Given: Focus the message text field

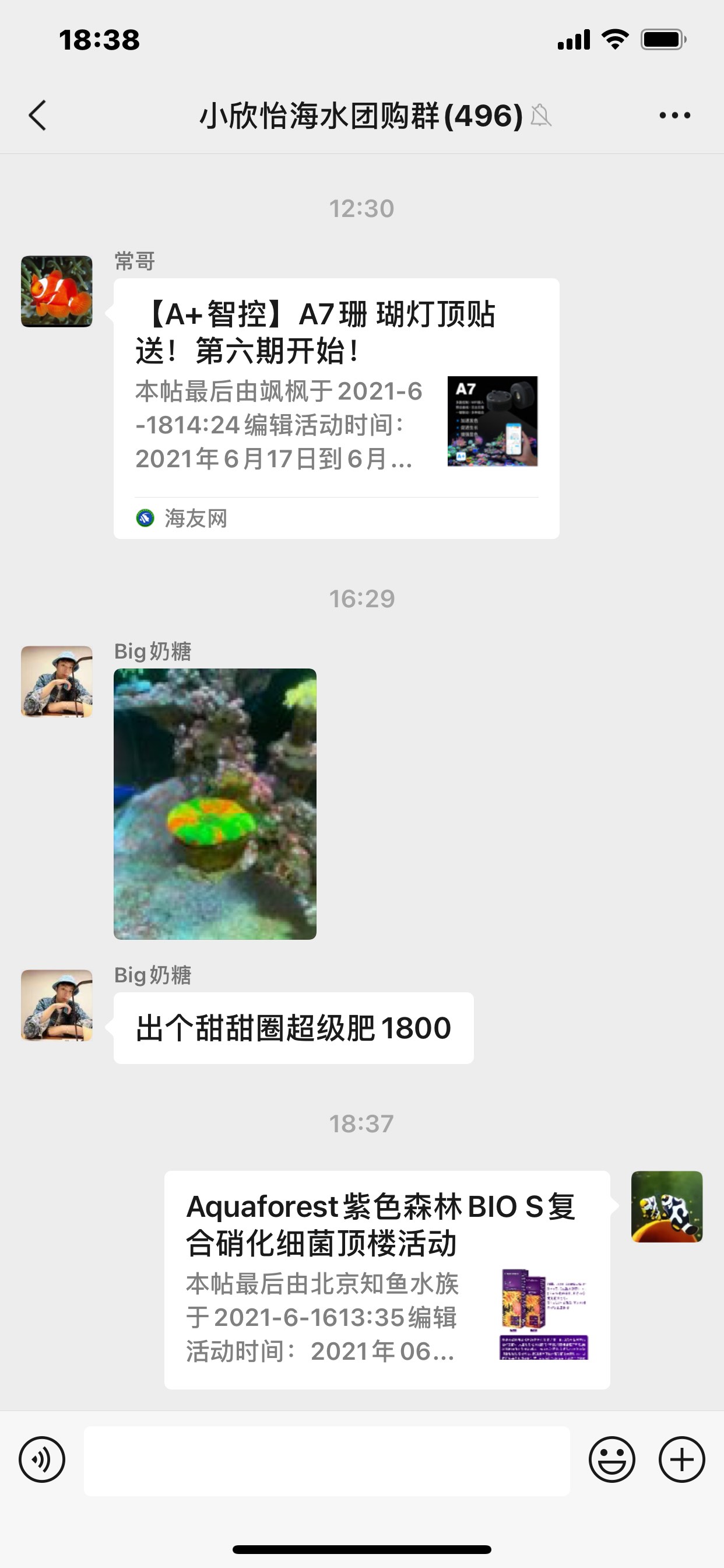Looking at the screenshot, I should (x=326, y=1461).
